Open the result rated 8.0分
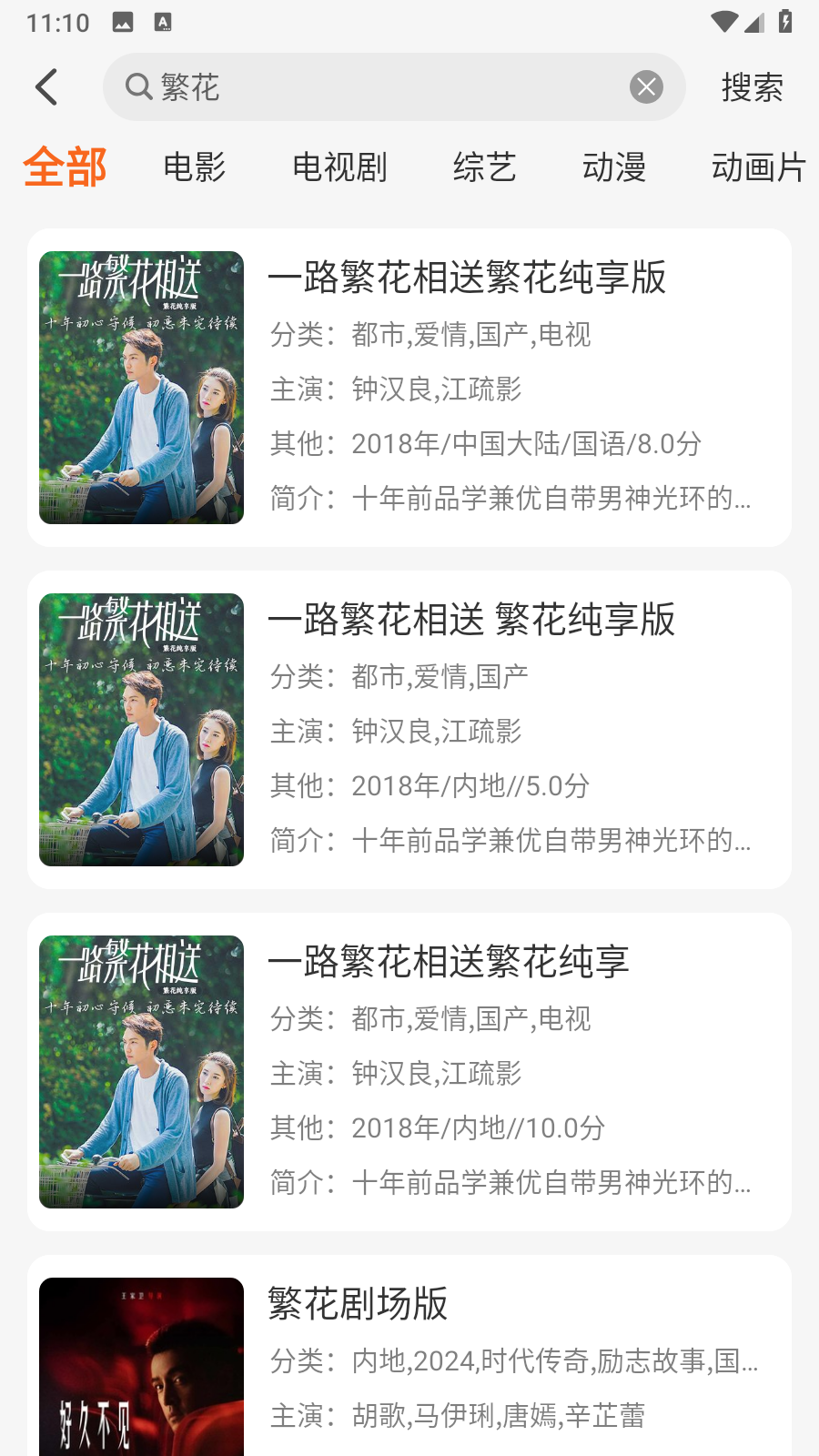This screenshot has height=1456, width=819. [x=409, y=388]
